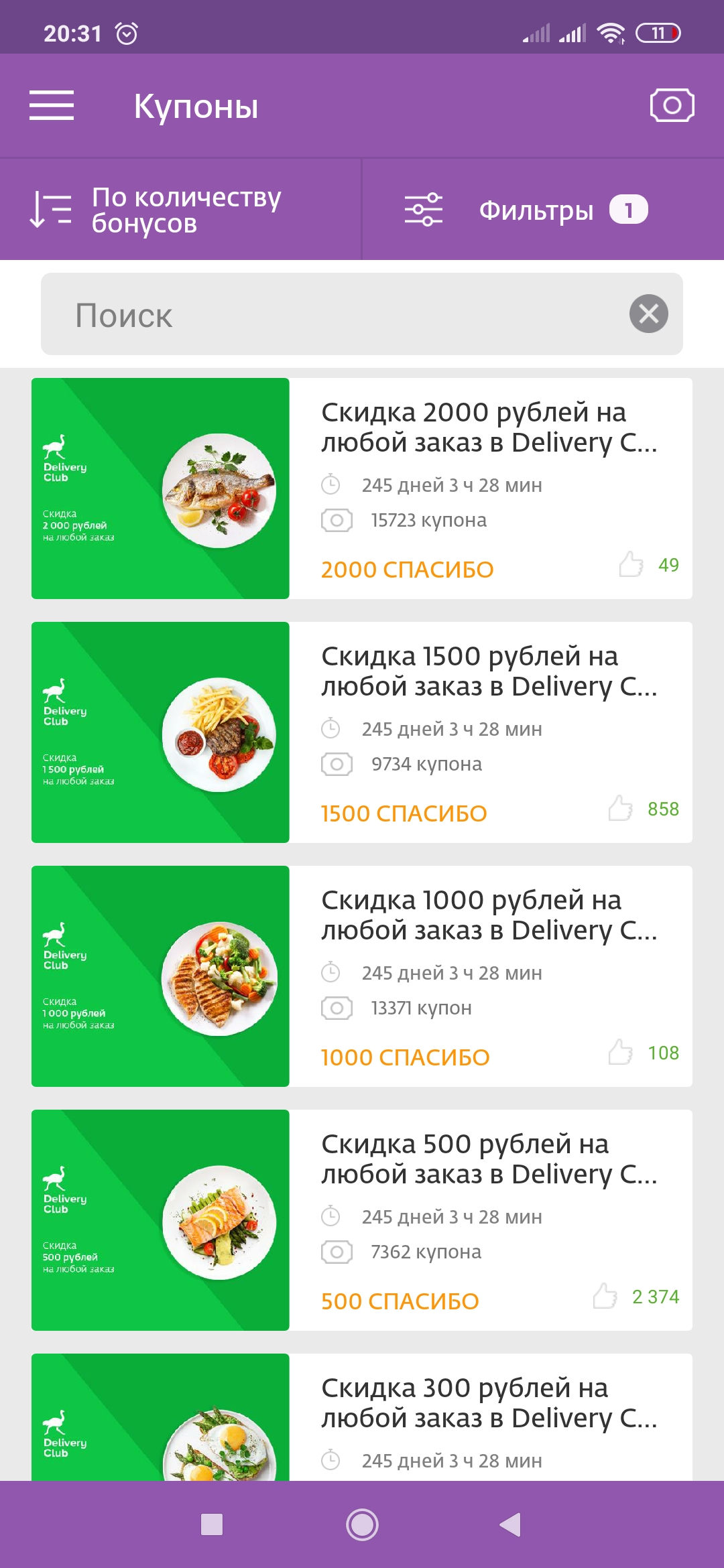
Task: Open the coupon icon in the top bar
Action: click(x=672, y=105)
